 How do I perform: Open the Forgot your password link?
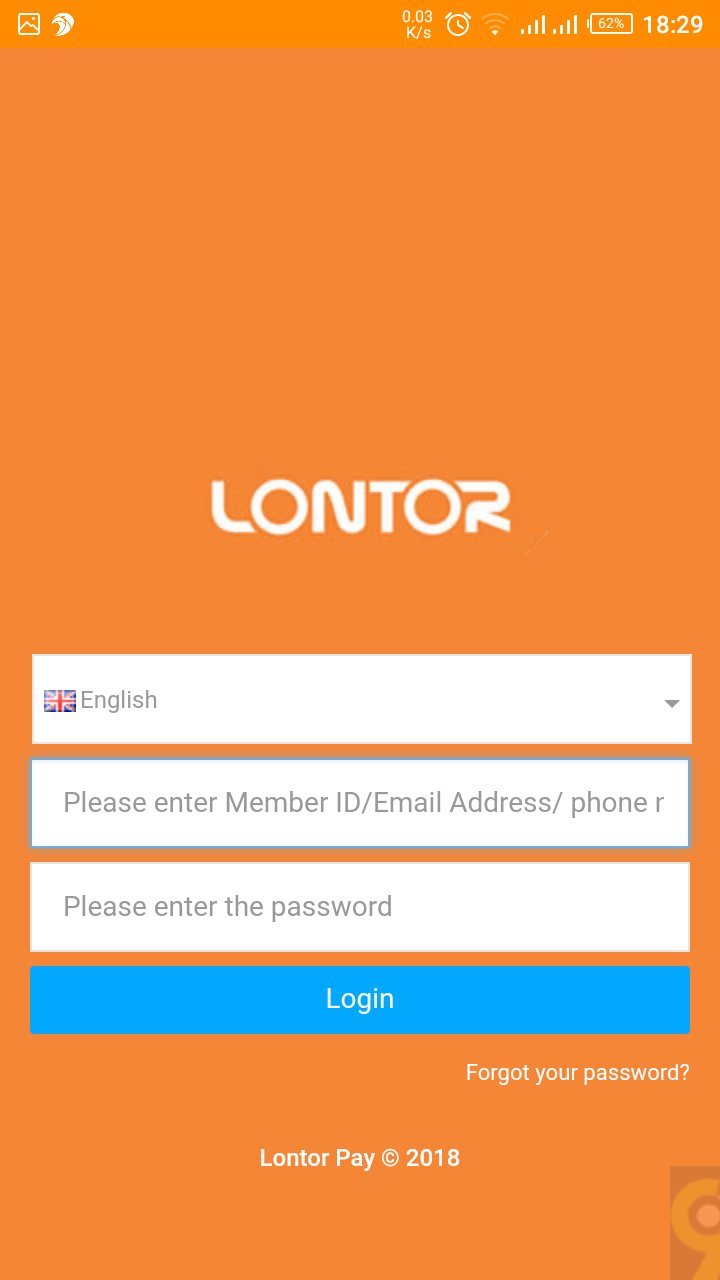[577, 1072]
